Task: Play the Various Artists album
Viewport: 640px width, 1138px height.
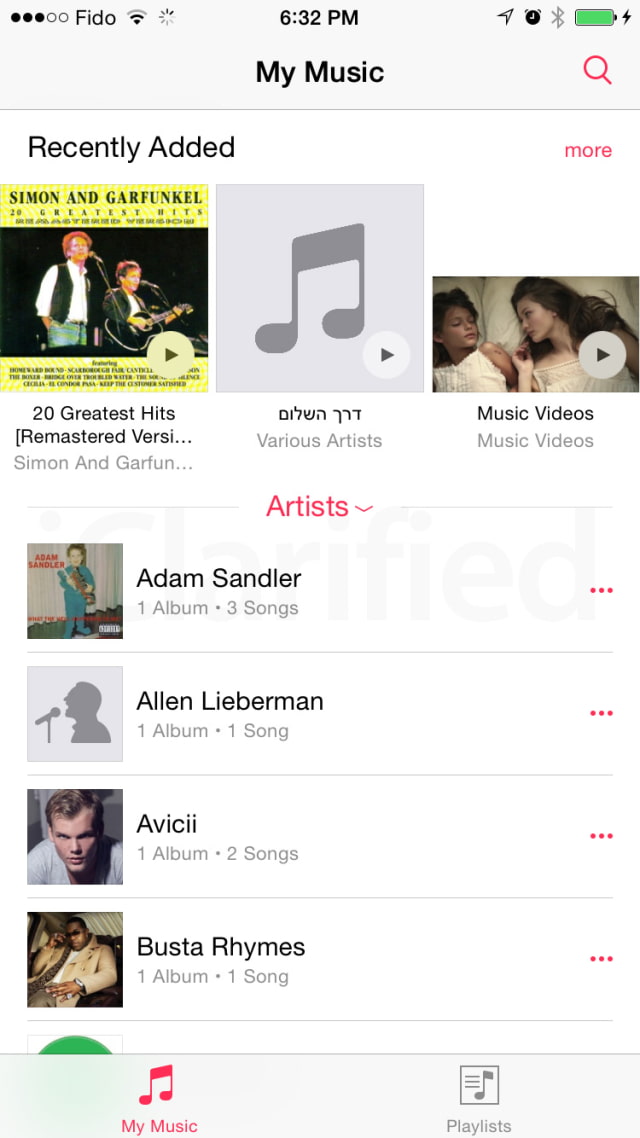Action: (386, 354)
